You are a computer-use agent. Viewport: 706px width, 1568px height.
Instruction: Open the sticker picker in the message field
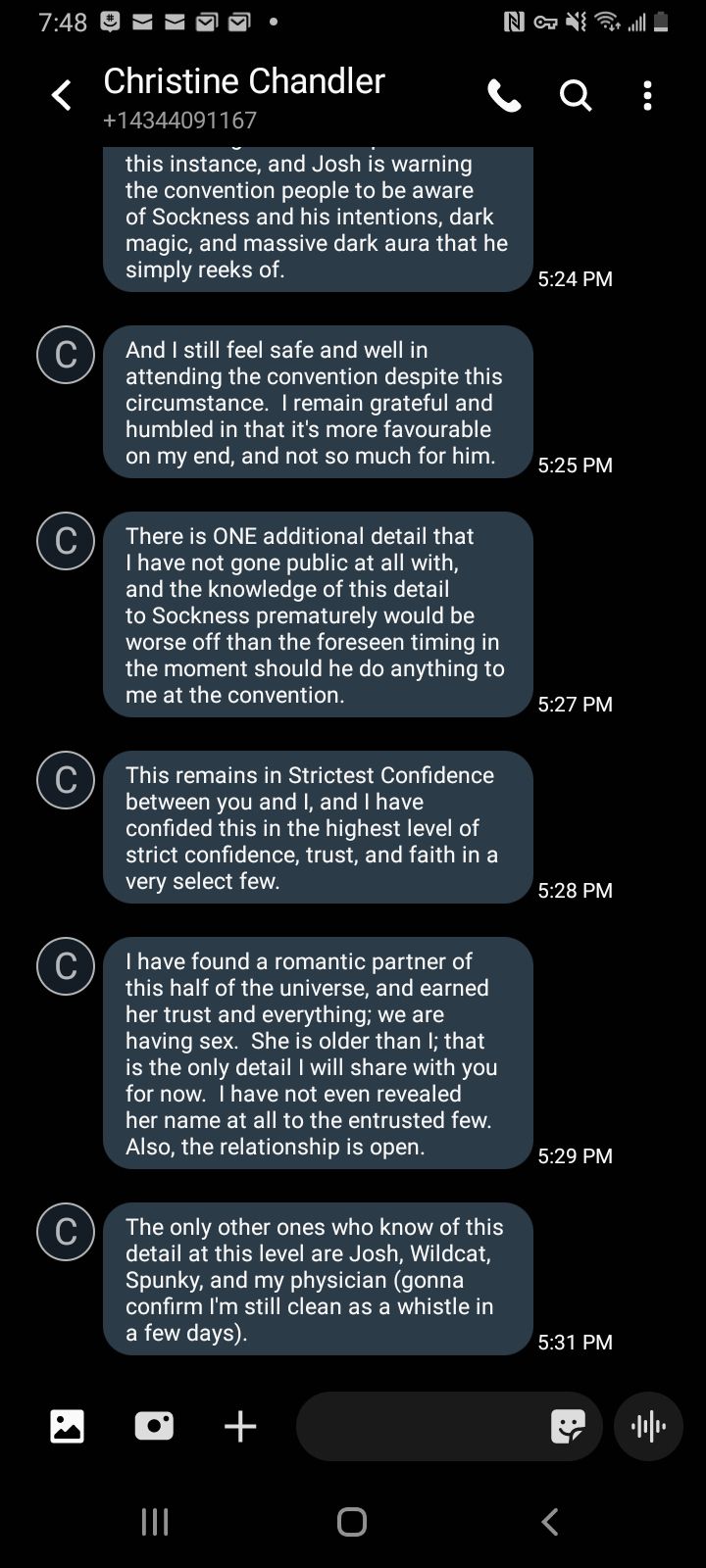[x=569, y=1426]
